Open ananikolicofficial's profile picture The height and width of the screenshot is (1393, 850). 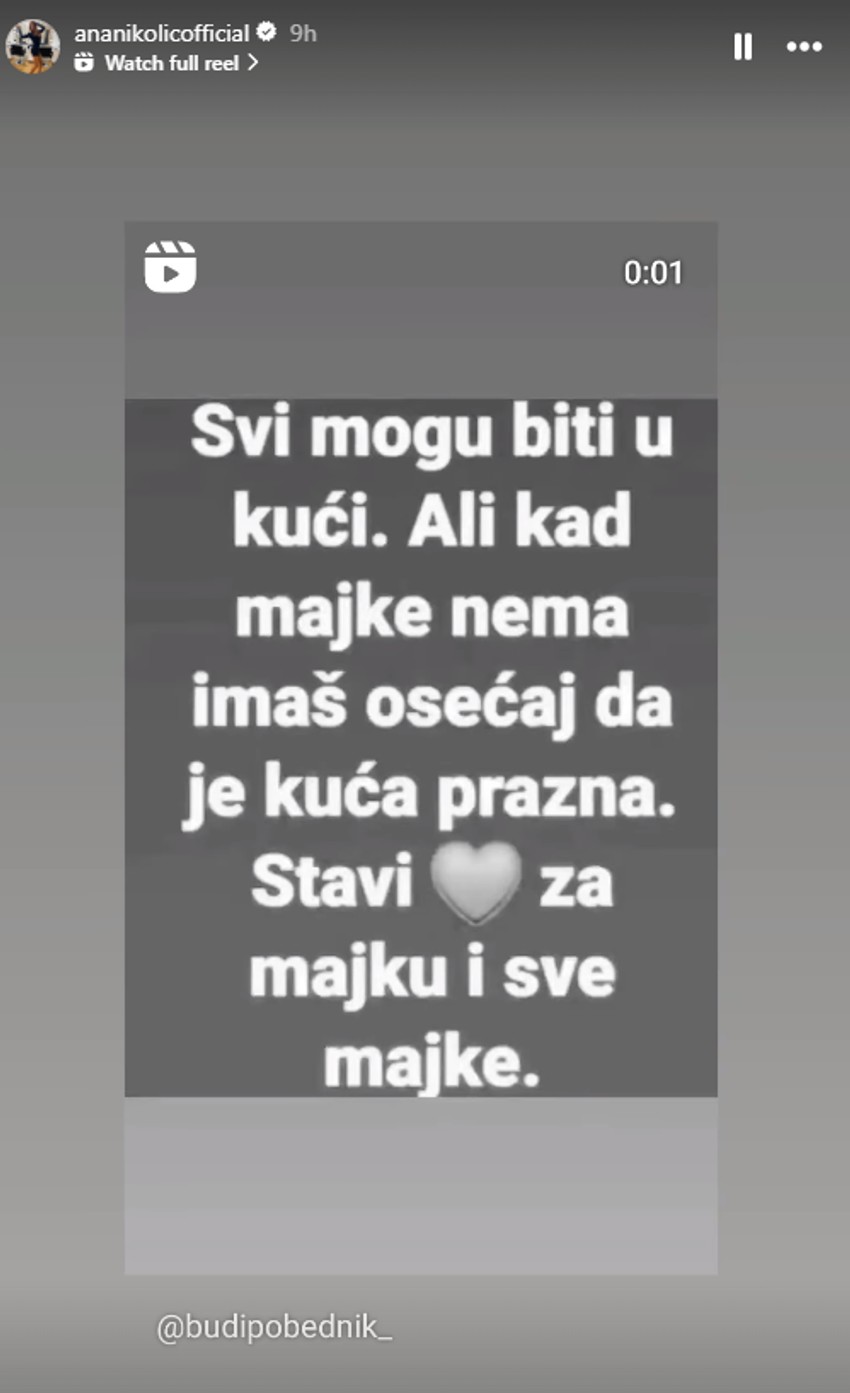pos(33,46)
